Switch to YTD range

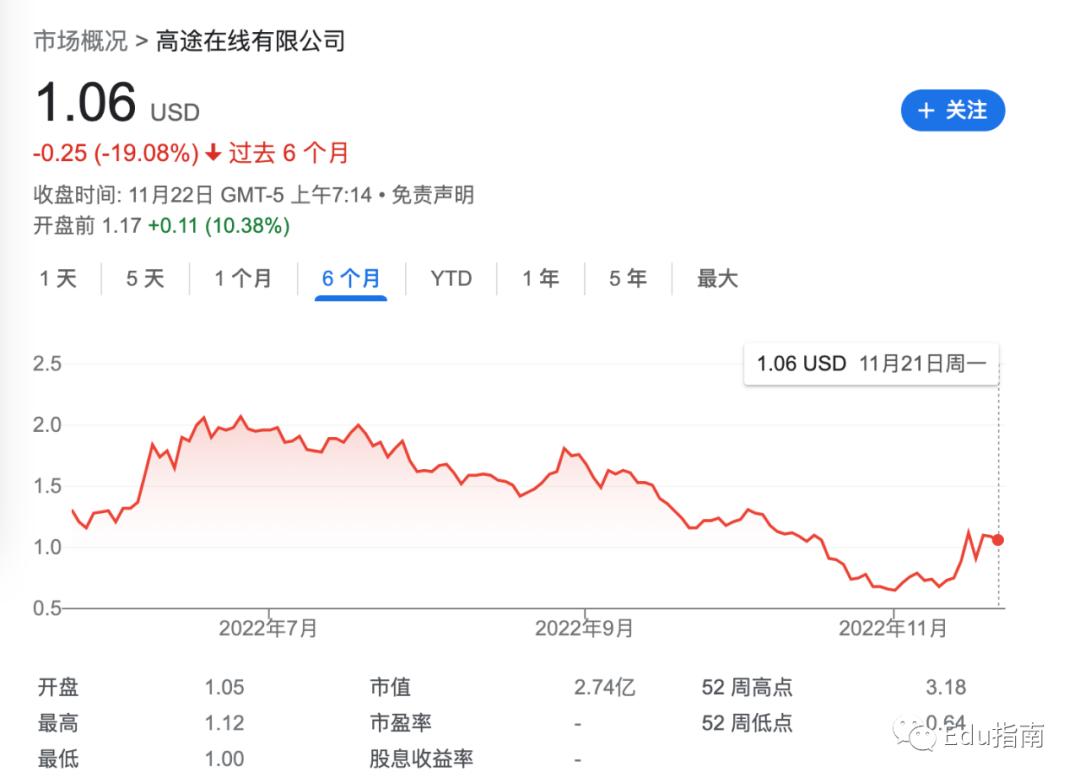click(x=451, y=278)
